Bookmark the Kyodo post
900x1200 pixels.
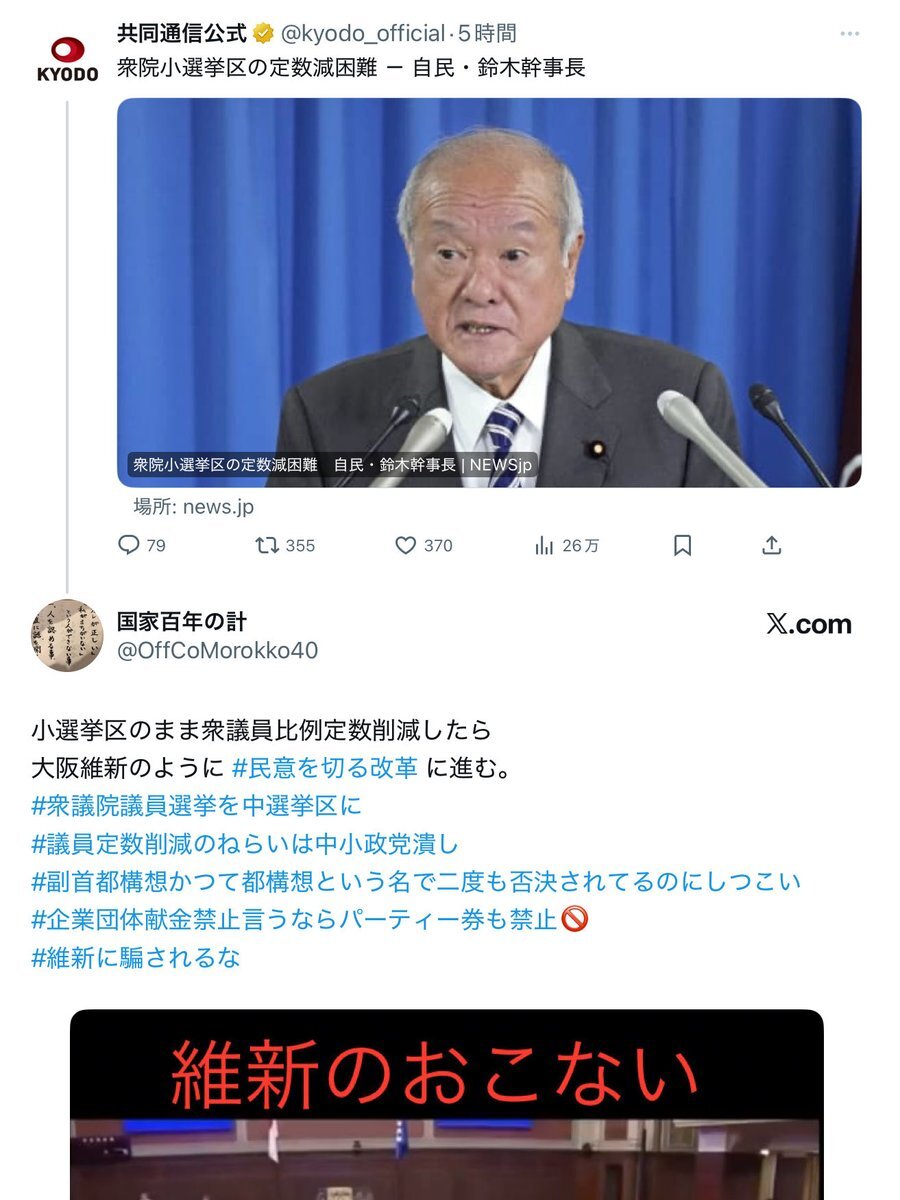point(682,545)
